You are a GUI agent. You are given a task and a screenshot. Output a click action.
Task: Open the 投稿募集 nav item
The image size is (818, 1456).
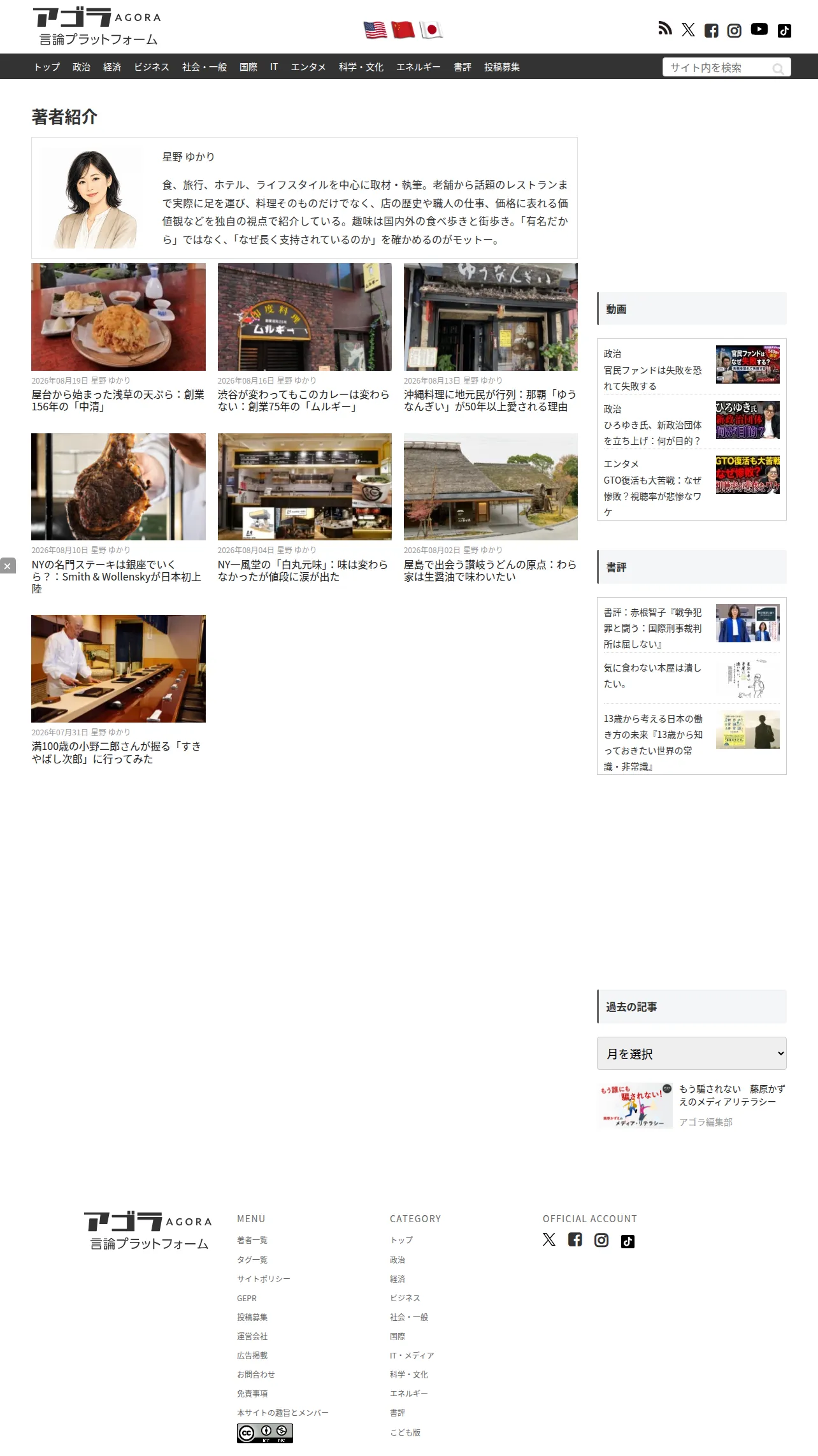click(502, 67)
